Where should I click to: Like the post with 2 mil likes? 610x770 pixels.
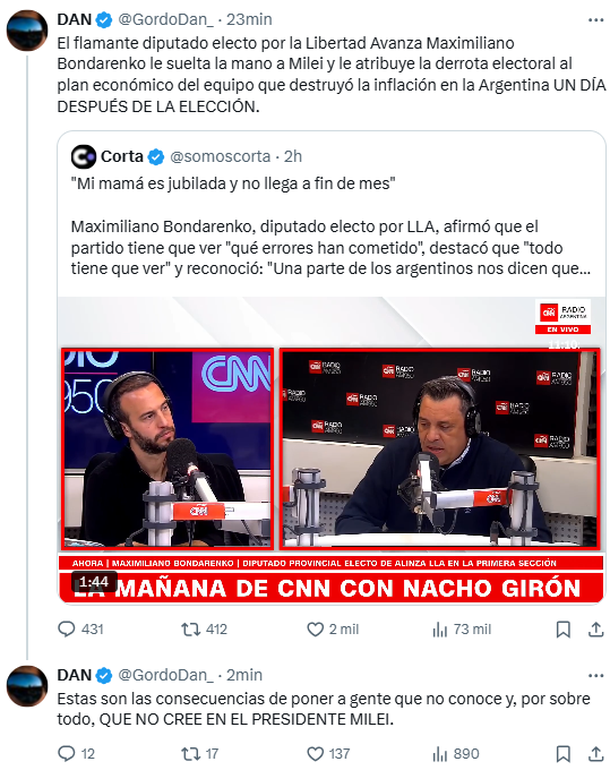(314, 629)
